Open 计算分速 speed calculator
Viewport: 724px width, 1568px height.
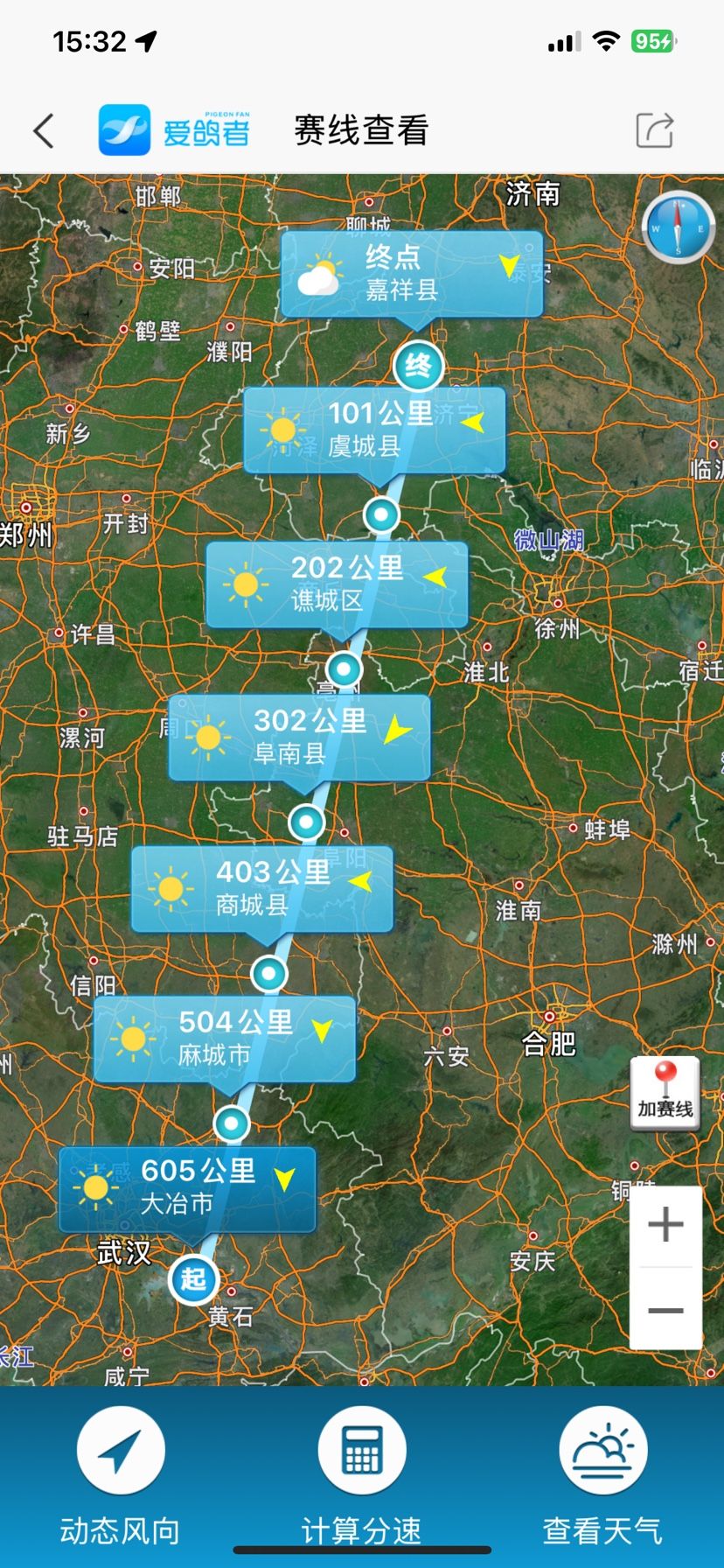[x=361, y=1477]
